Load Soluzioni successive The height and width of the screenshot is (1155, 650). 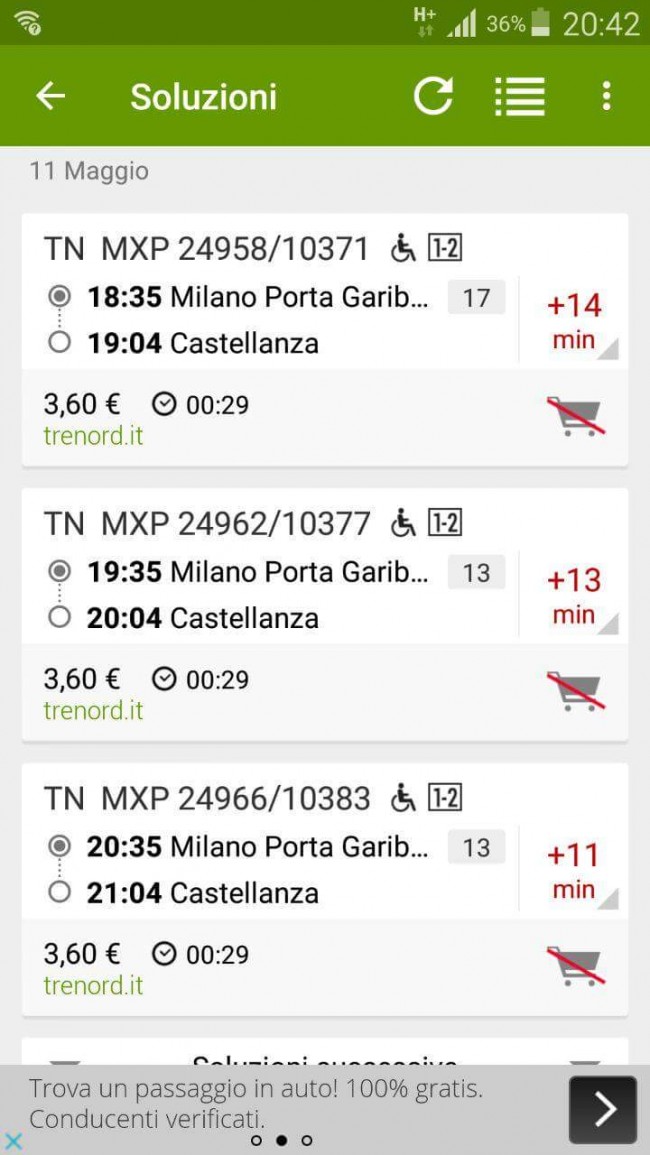[x=325, y=1054]
